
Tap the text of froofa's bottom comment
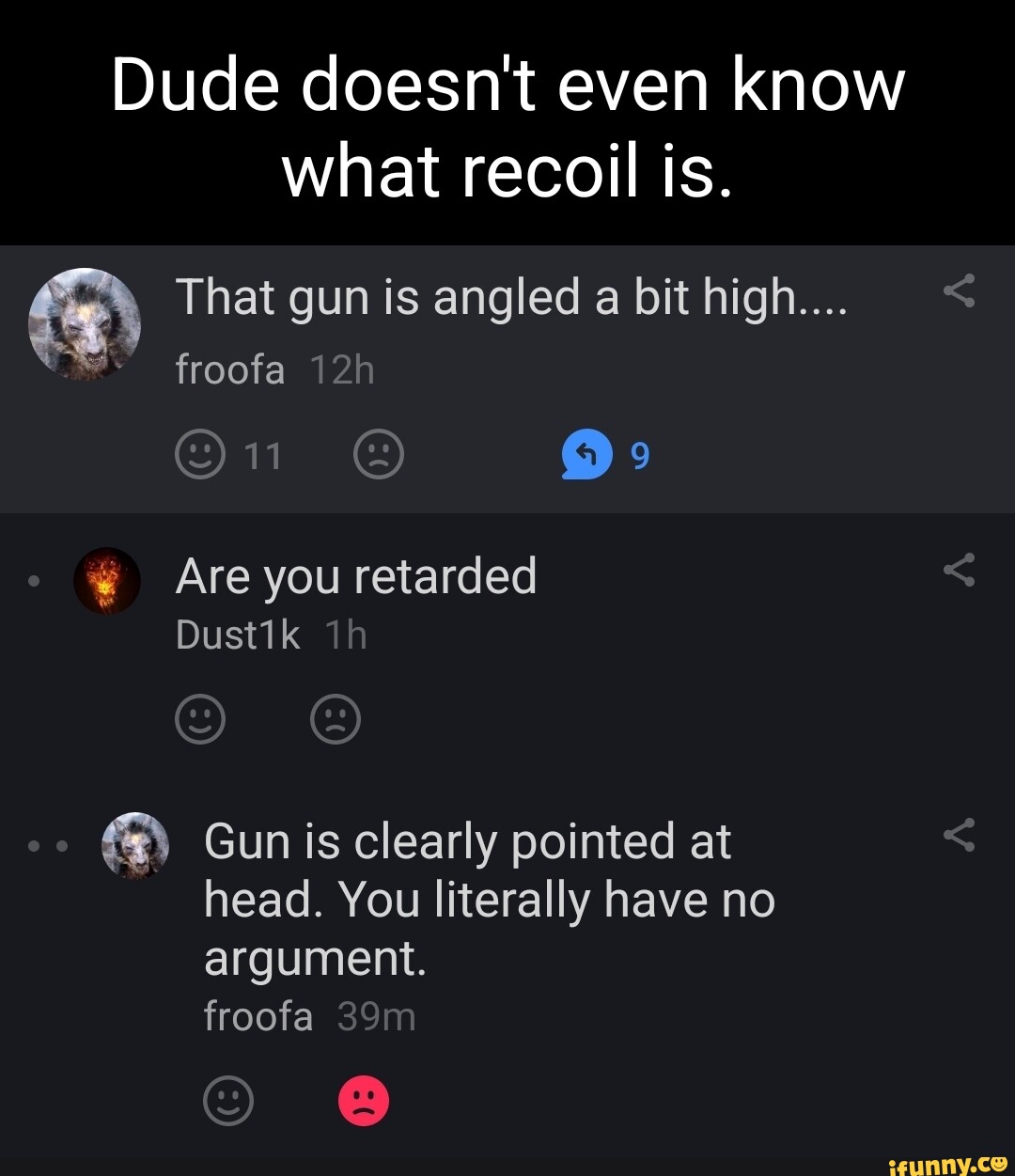pos(489,898)
